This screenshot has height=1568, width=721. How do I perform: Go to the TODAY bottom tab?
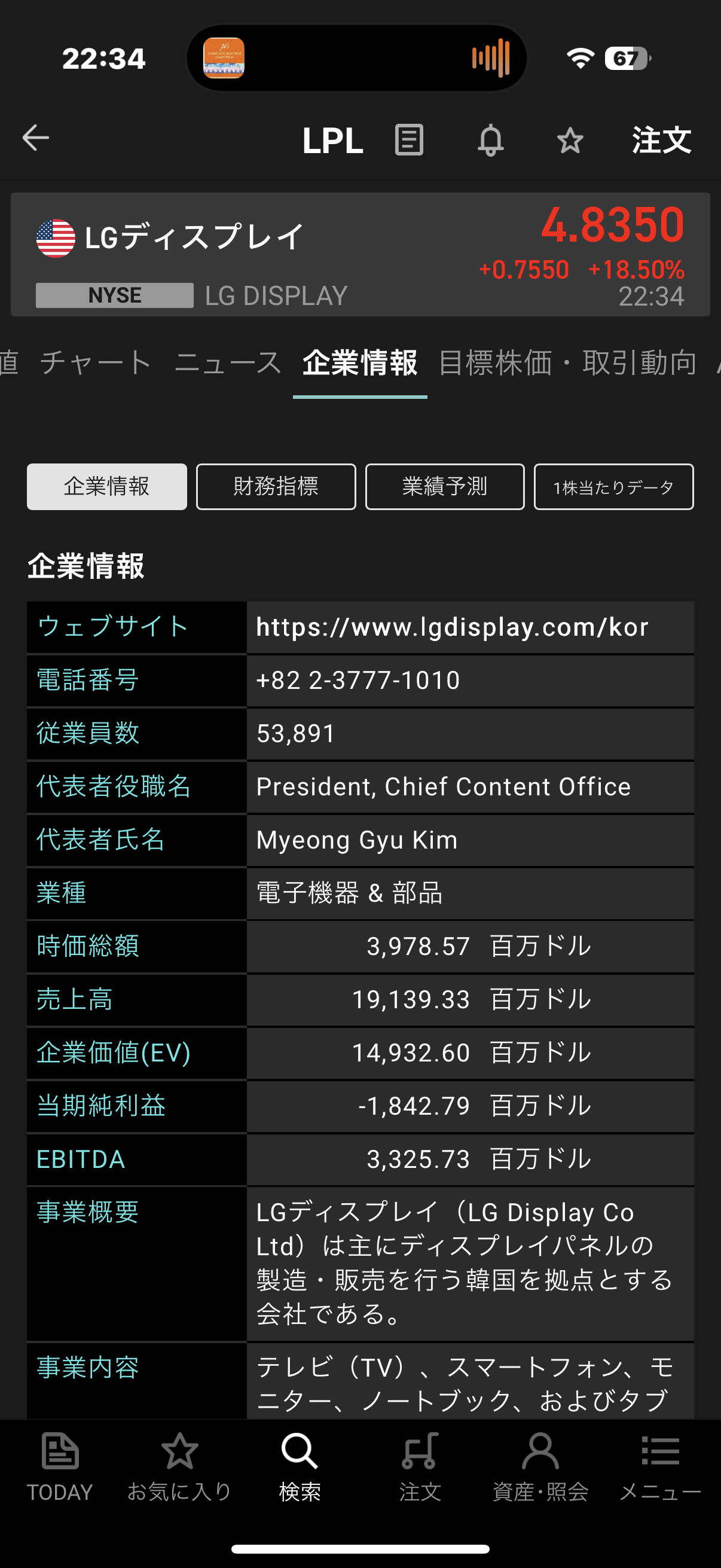(x=60, y=1467)
